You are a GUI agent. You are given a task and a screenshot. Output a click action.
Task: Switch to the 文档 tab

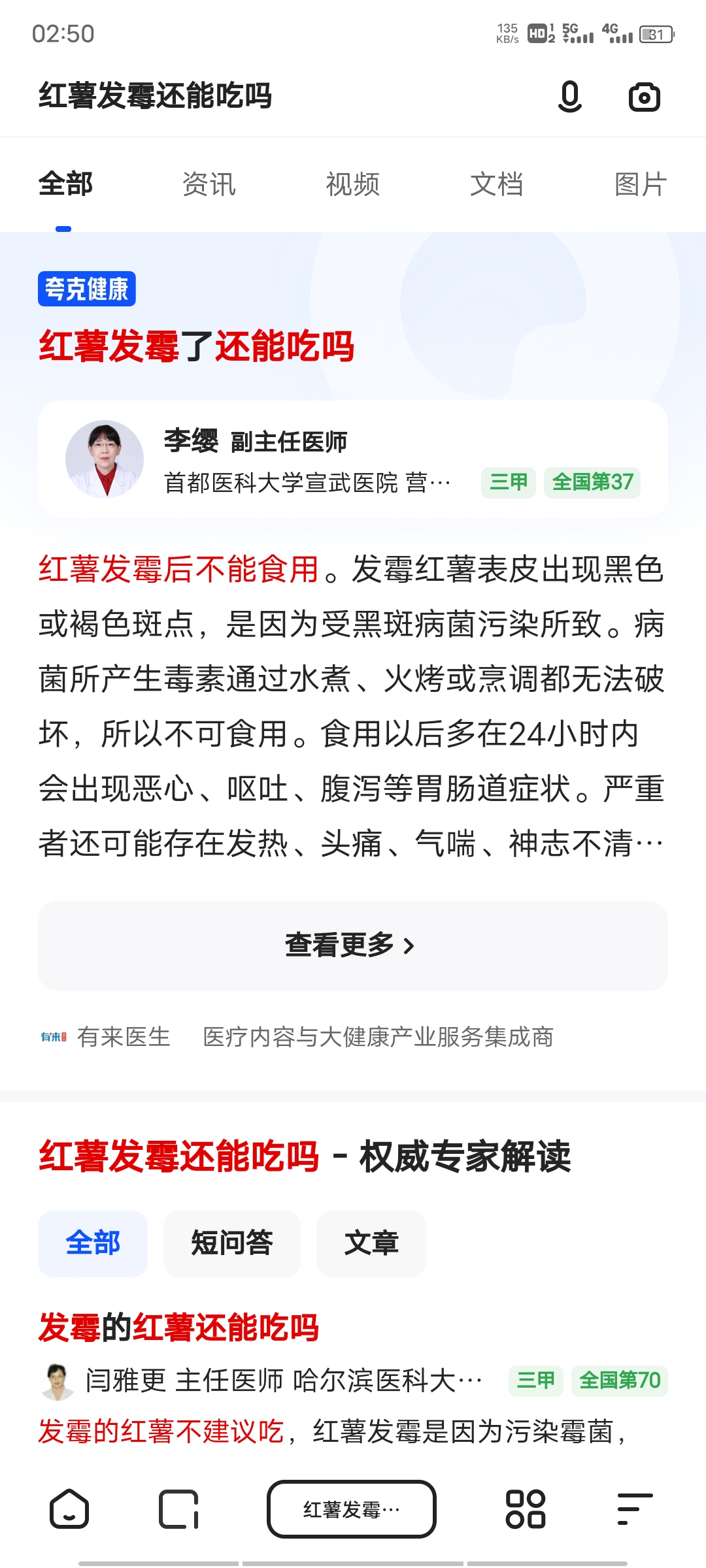click(497, 184)
